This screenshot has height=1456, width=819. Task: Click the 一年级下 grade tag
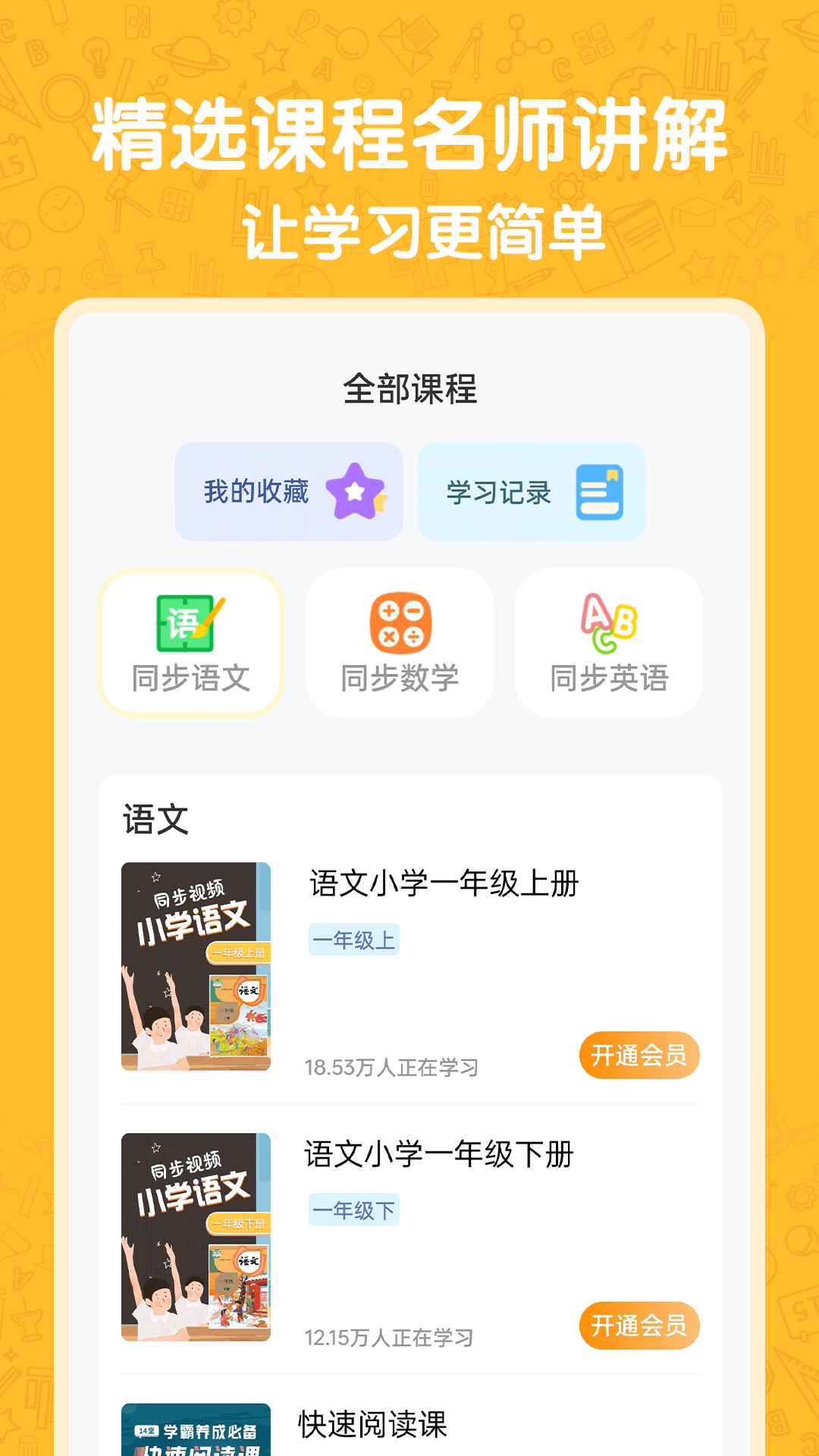point(354,1210)
